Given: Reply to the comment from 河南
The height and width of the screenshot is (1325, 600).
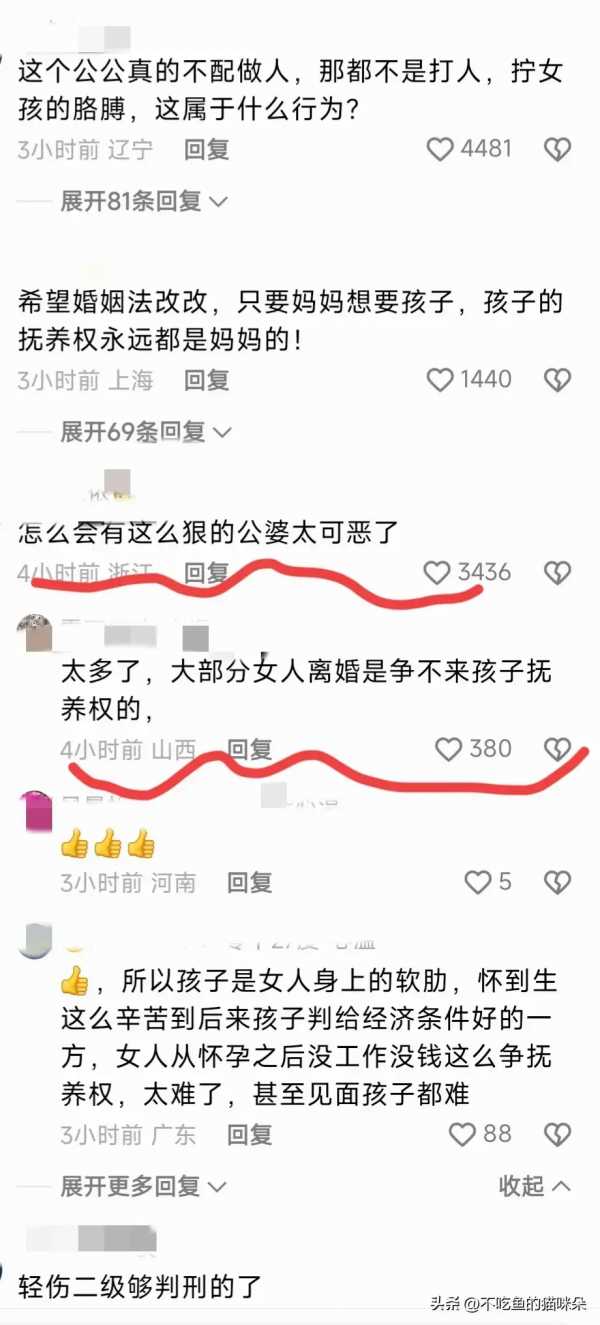Looking at the screenshot, I should point(250,883).
